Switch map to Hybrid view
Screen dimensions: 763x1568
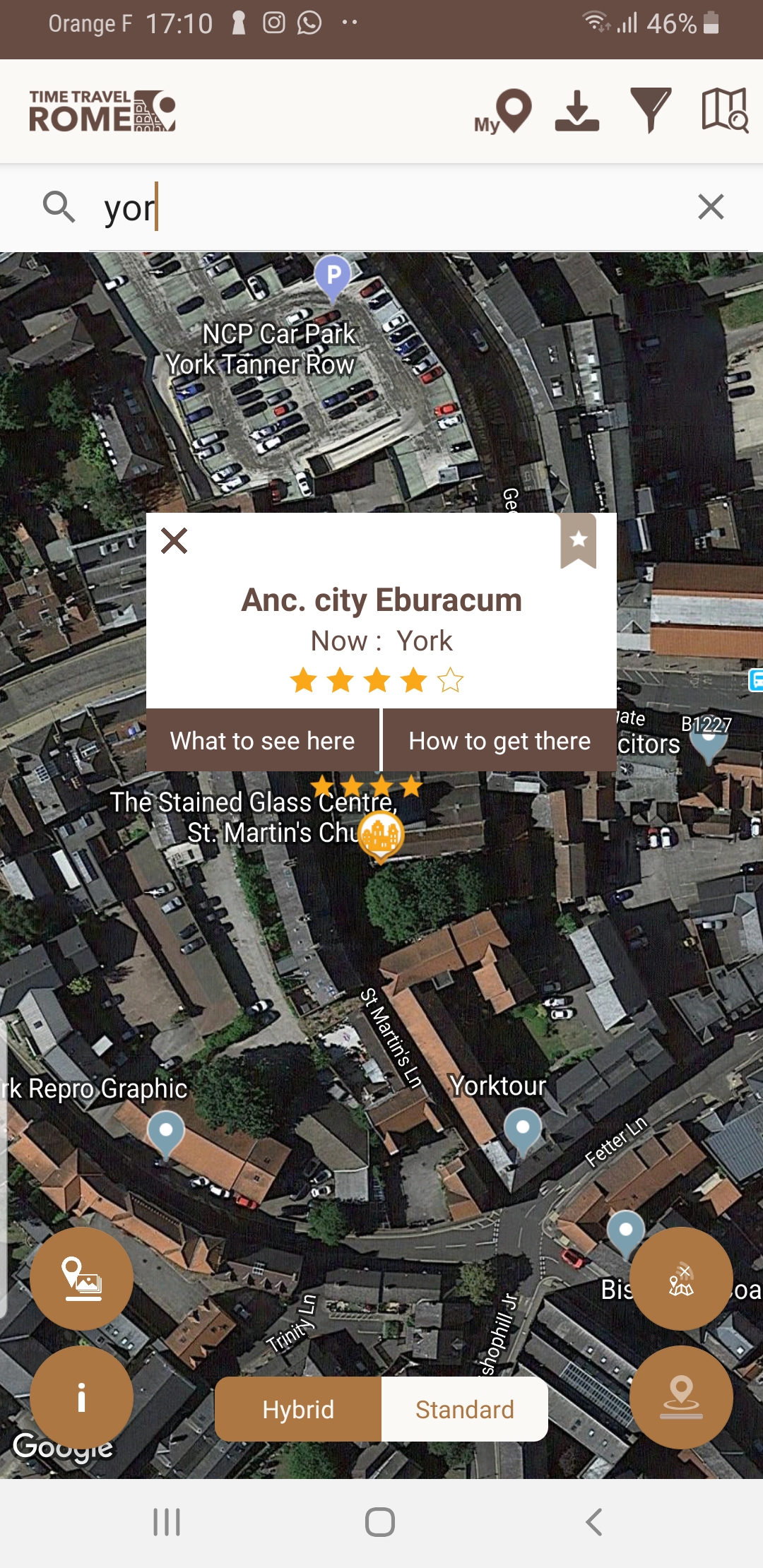pyautogui.click(x=298, y=1410)
